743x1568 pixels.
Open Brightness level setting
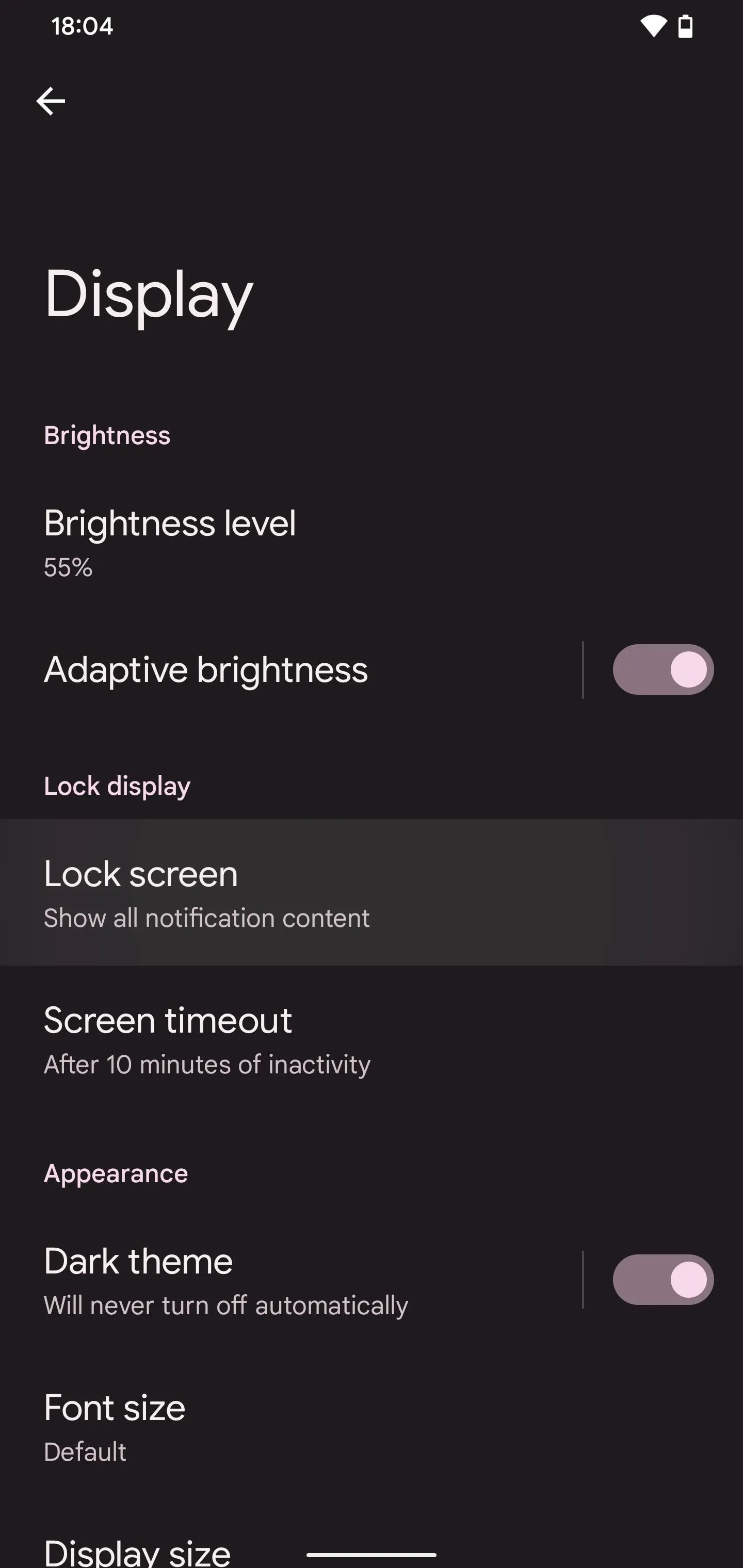(x=372, y=543)
